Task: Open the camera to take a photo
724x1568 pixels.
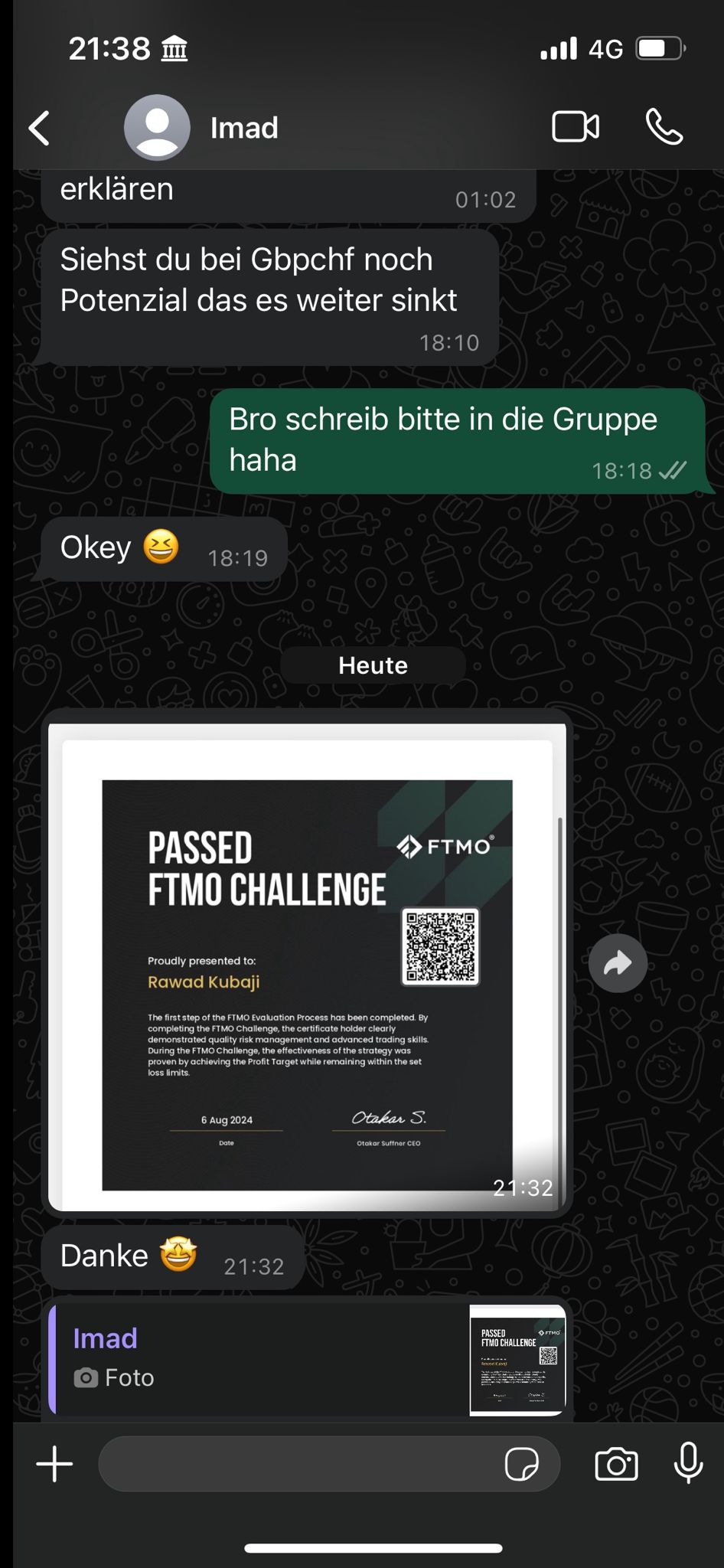Action: coord(616,1464)
